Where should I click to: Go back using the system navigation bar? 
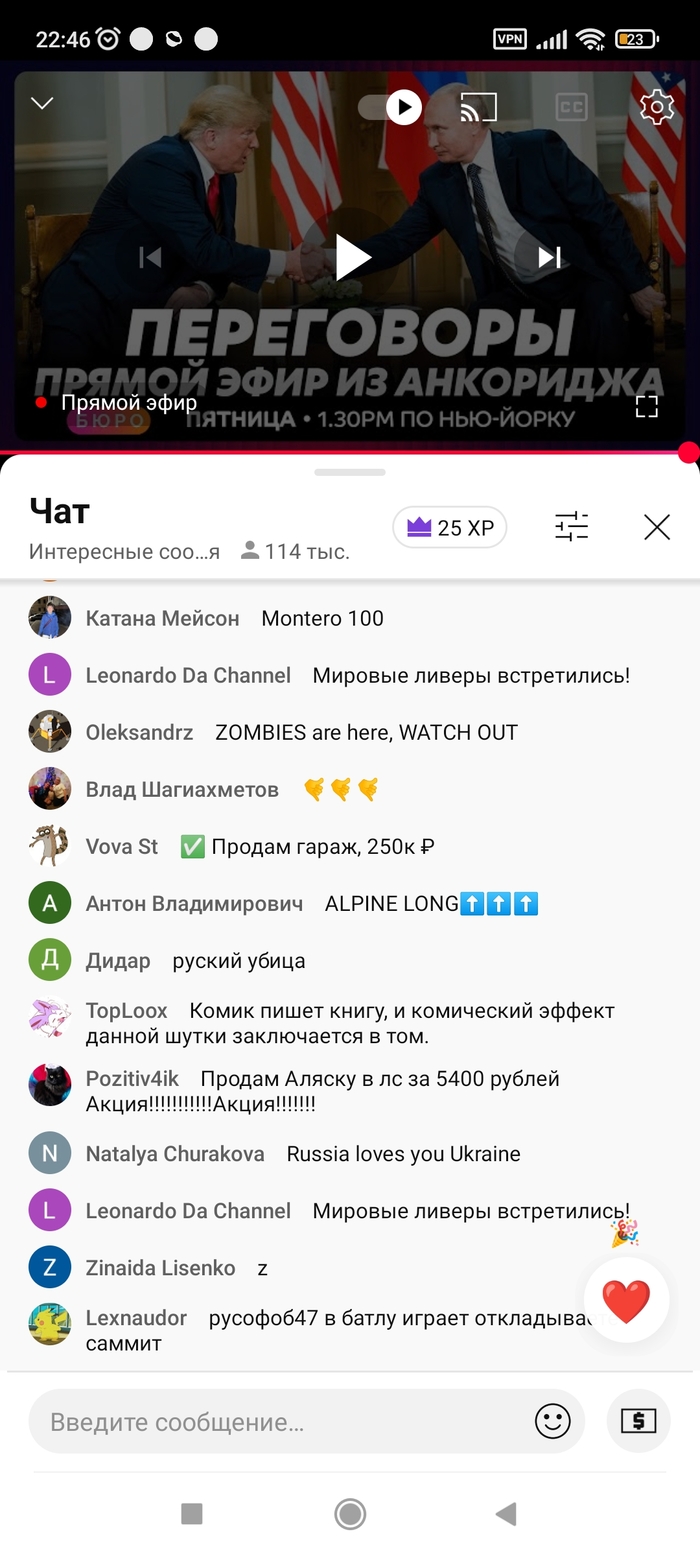coord(506,1514)
